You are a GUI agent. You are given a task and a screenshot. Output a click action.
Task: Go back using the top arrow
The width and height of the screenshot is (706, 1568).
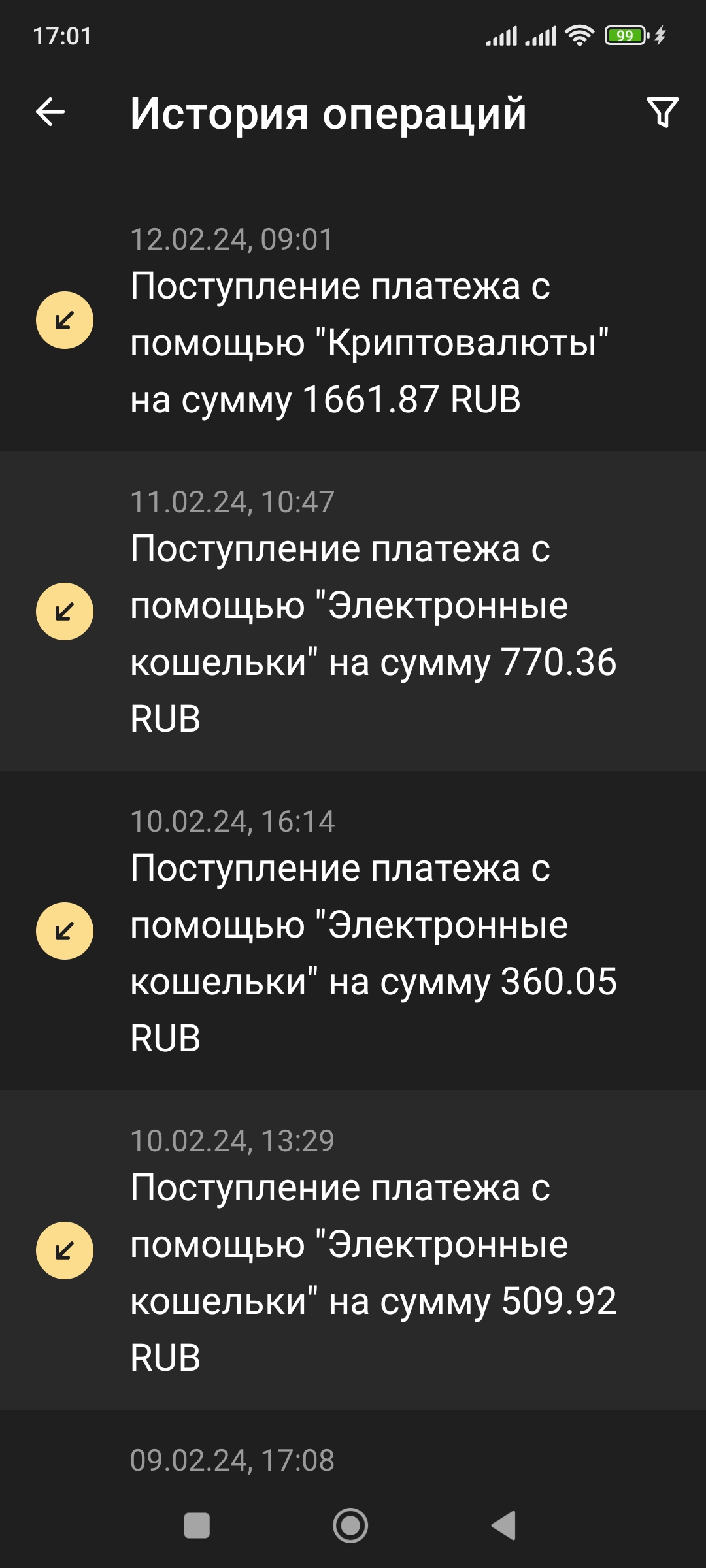coord(50,112)
